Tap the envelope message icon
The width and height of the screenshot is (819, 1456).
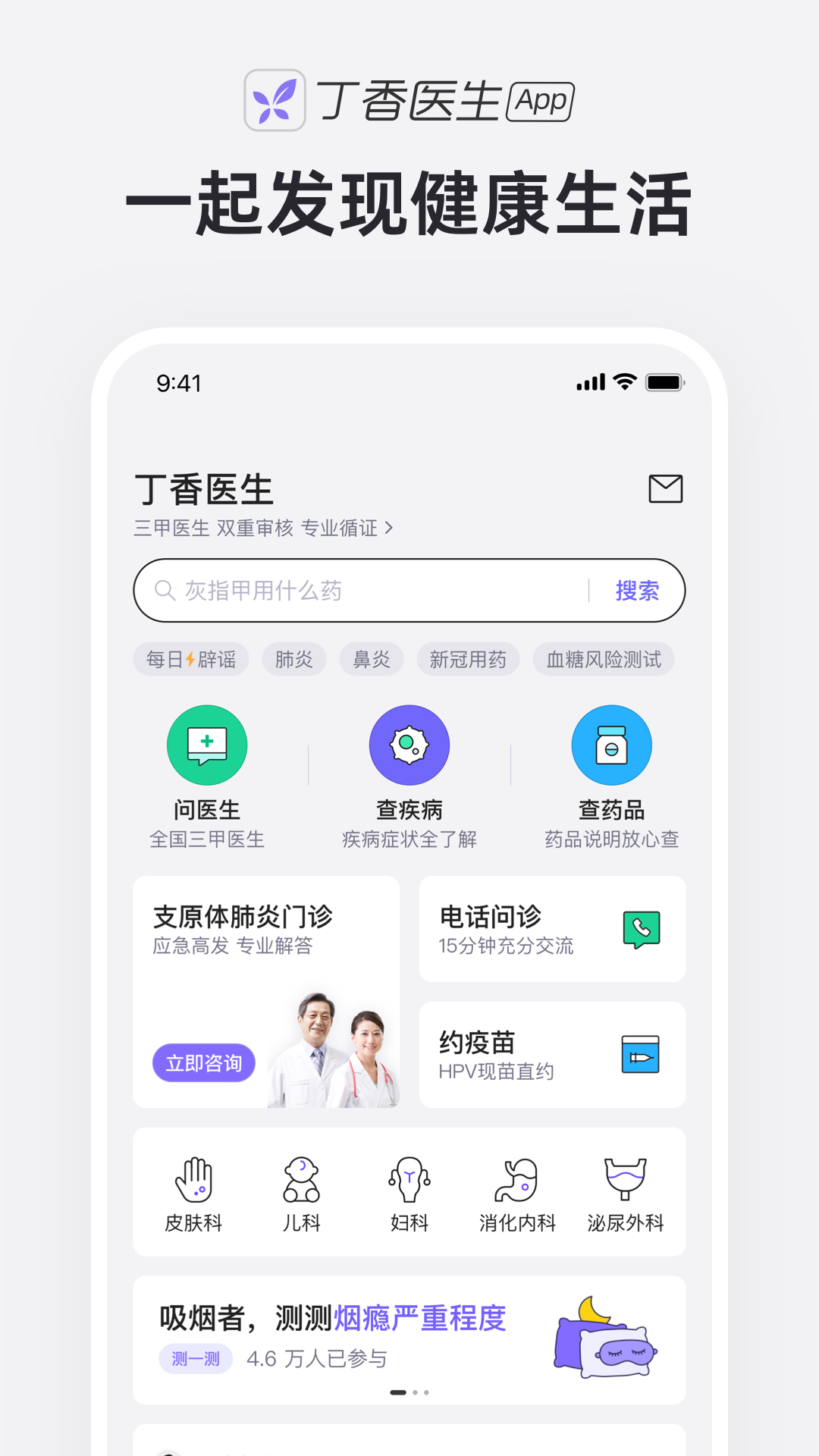(667, 489)
